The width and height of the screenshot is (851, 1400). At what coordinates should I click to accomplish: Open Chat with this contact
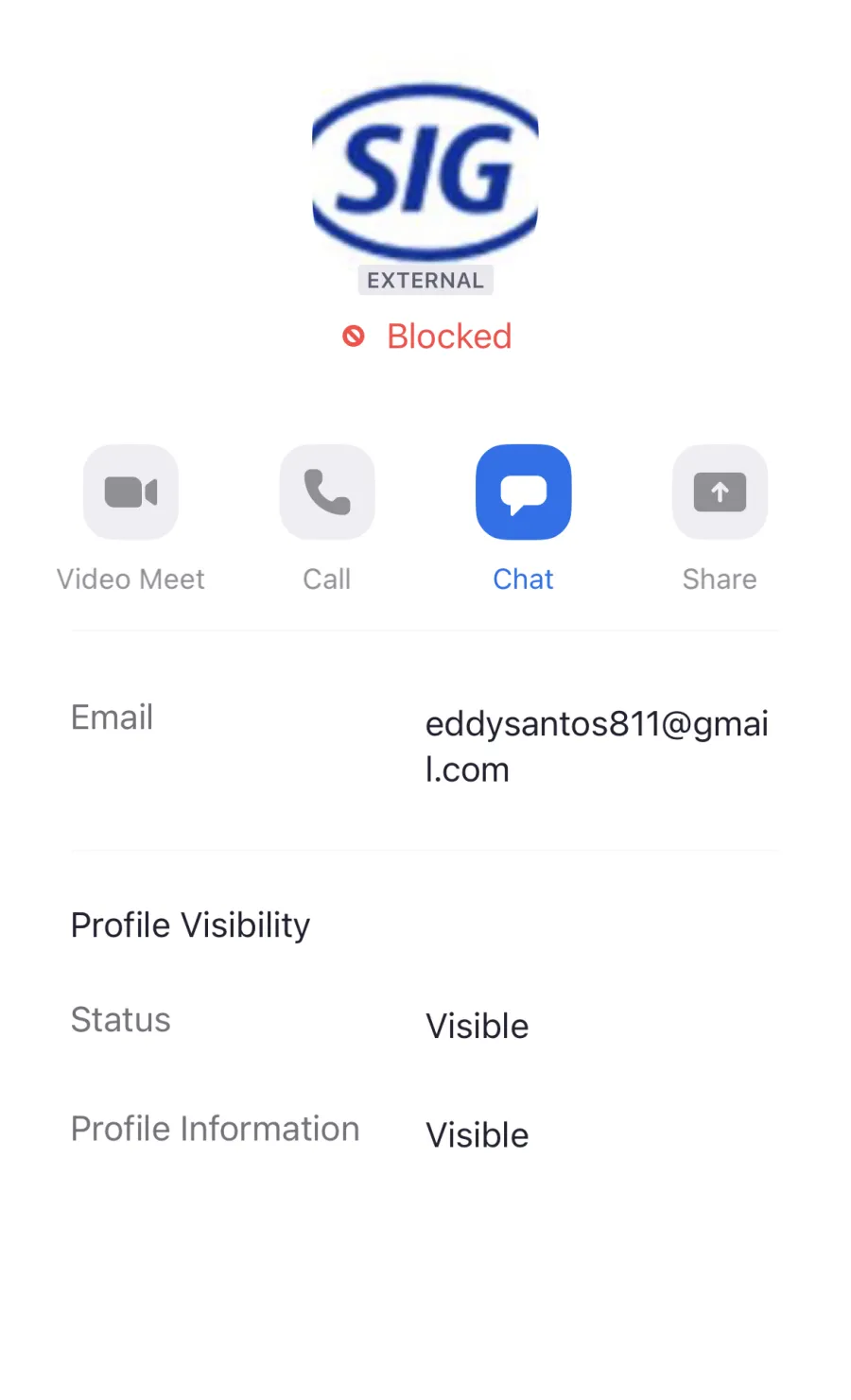click(x=523, y=492)
